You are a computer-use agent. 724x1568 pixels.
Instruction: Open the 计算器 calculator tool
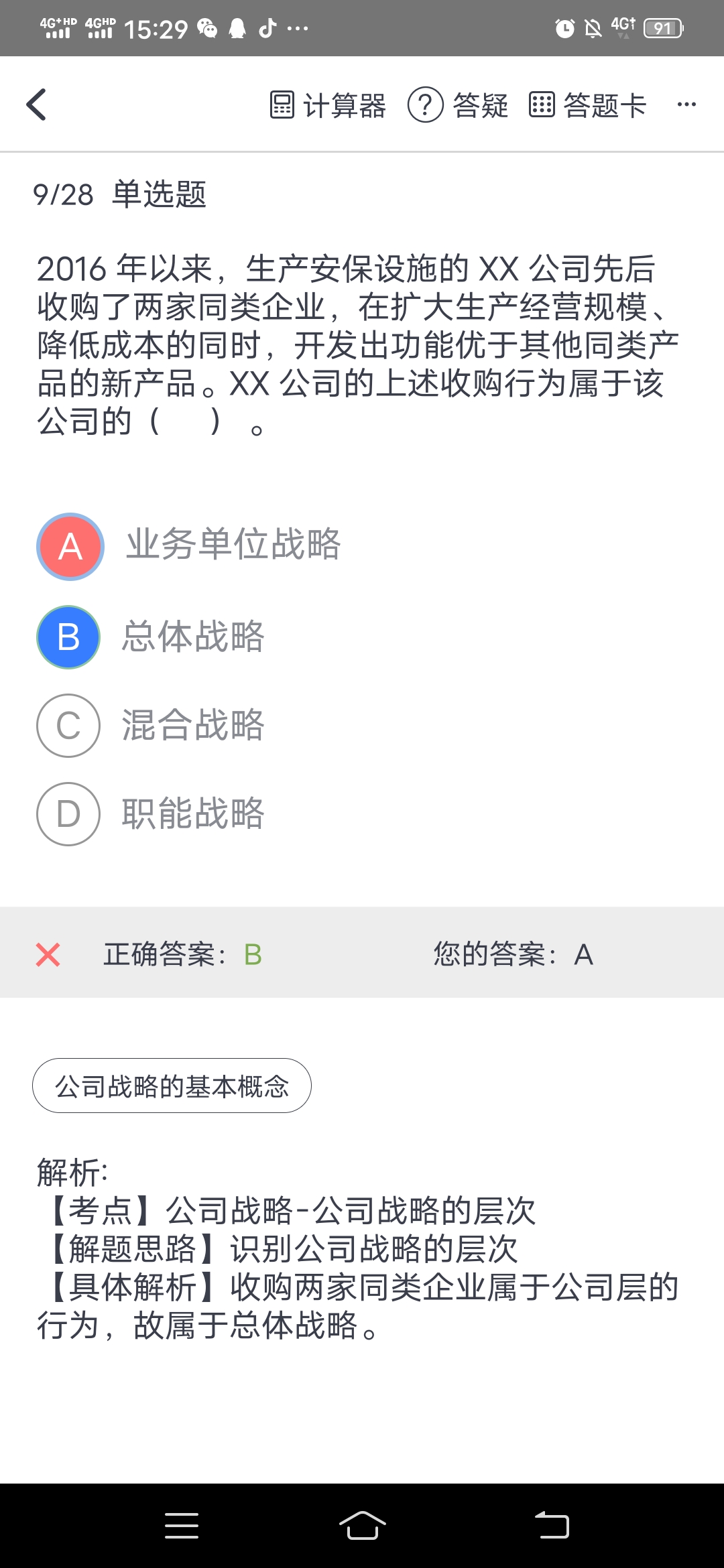coord(328,105)
